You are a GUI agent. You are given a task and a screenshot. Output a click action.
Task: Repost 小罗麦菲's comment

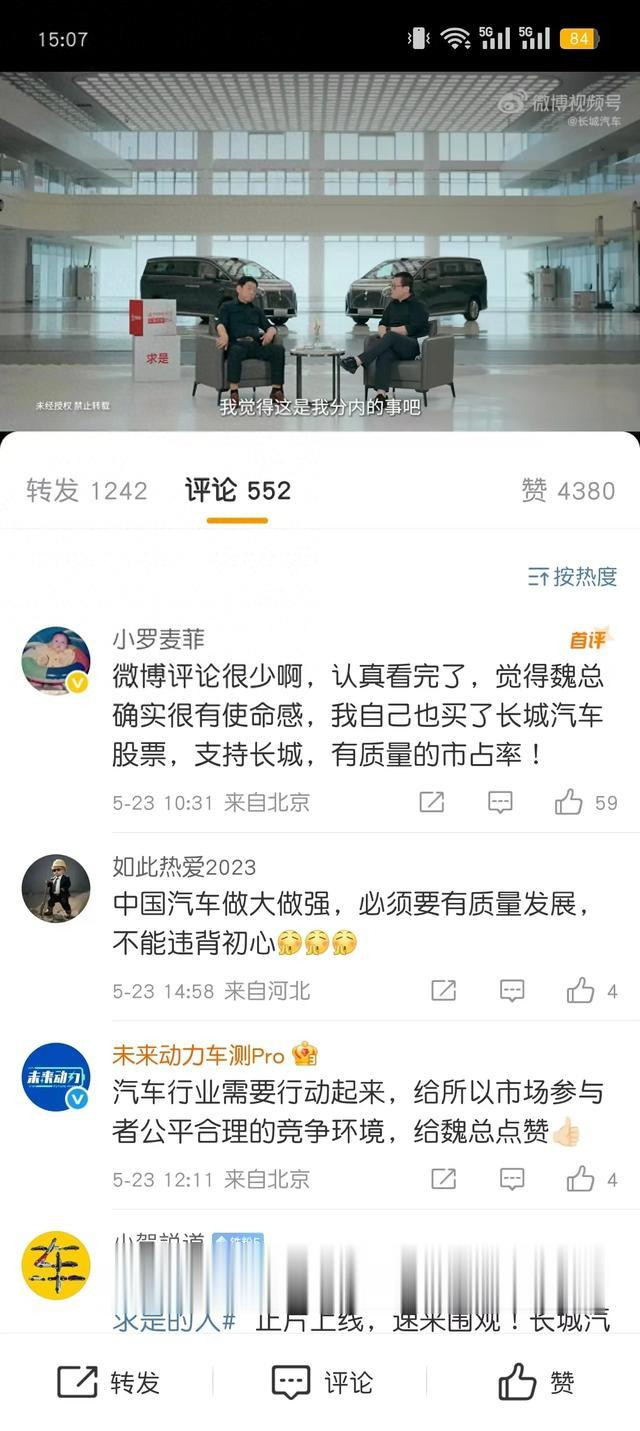pyautogui.click(x=432, y=802)
